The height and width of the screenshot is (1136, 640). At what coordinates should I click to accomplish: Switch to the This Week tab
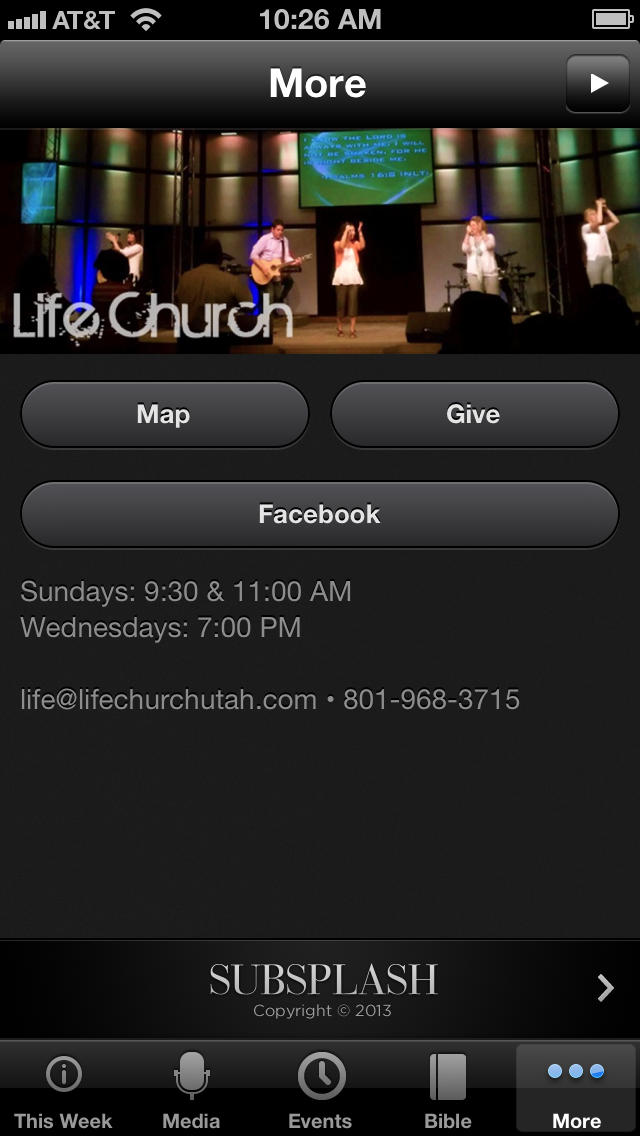63,1088
